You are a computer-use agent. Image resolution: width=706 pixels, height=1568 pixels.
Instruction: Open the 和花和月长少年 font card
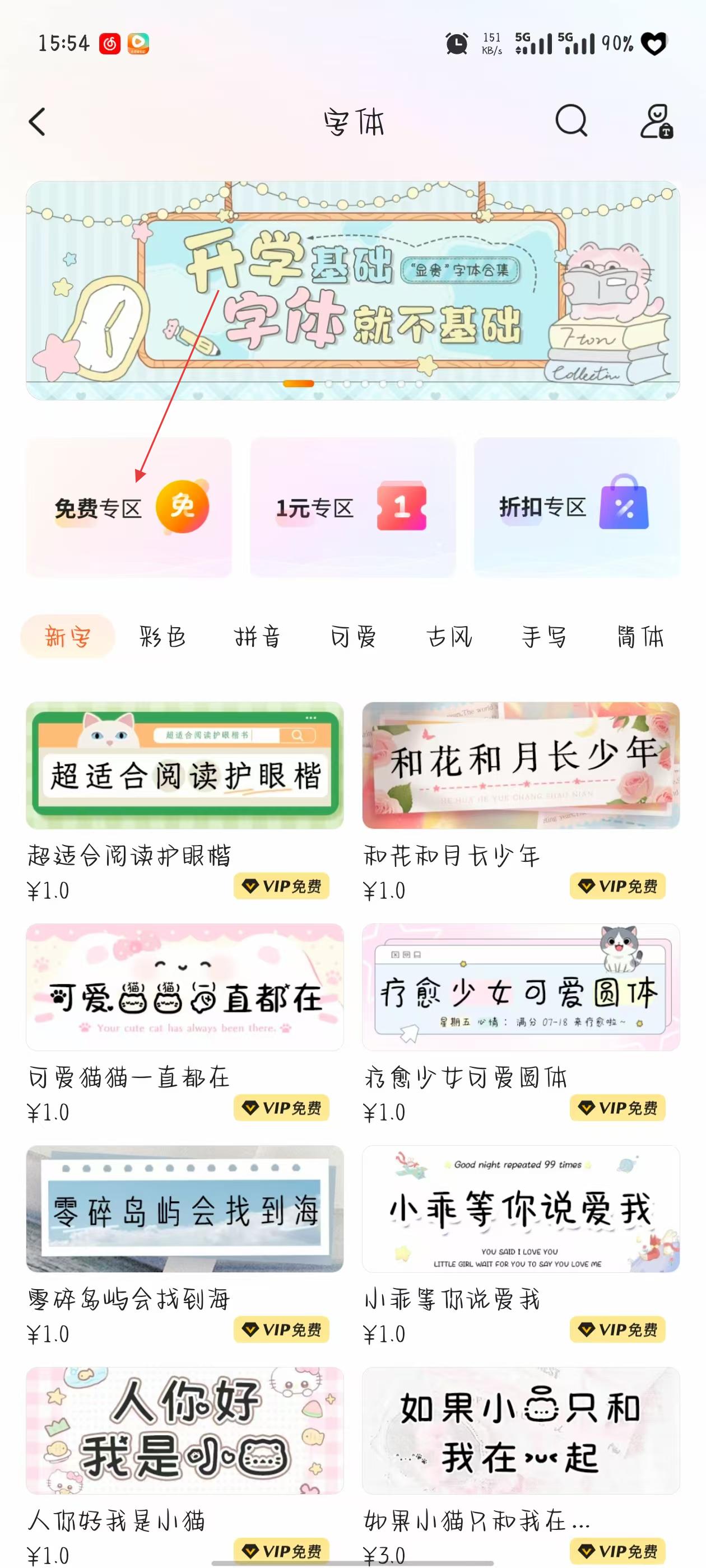pos(521,766)
